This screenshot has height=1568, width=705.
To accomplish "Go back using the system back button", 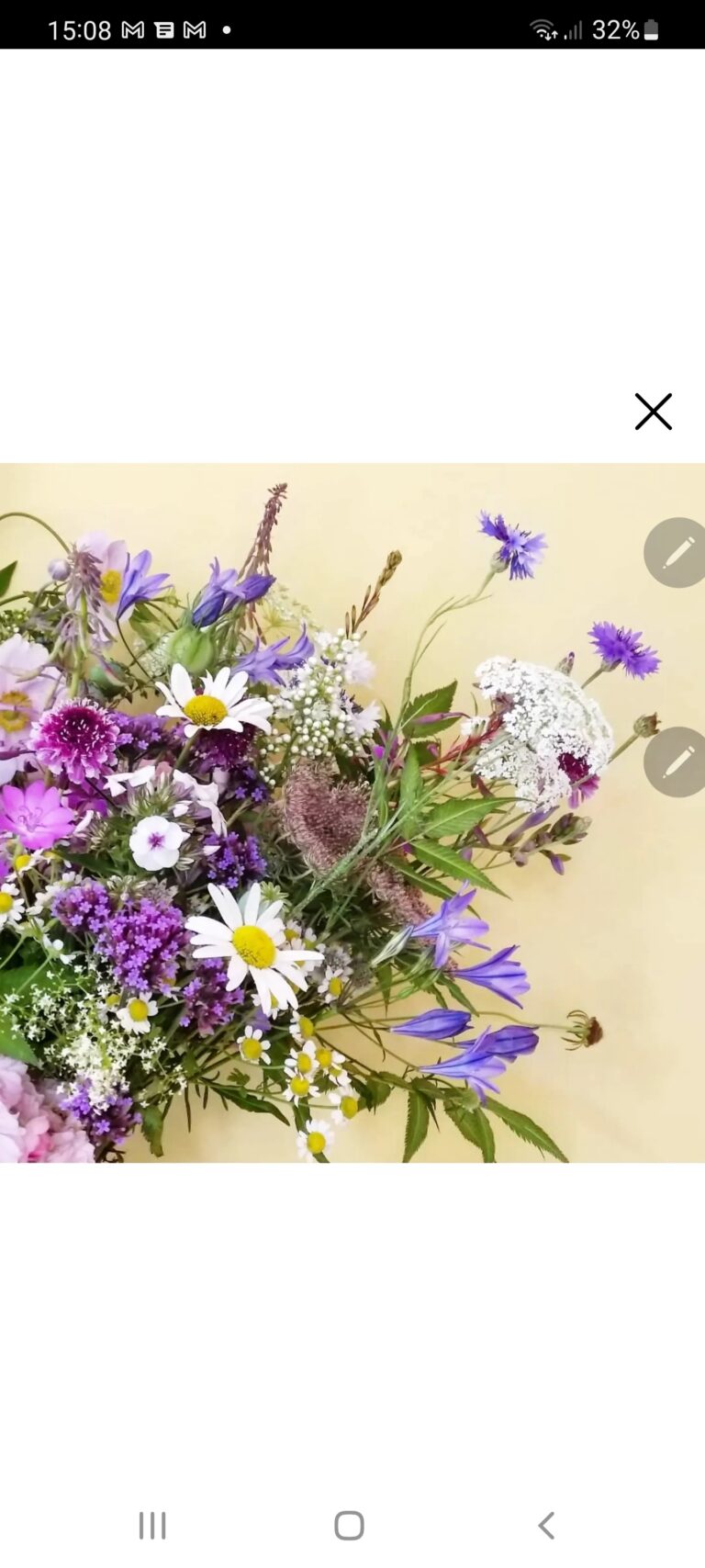I will point(546,1526).
